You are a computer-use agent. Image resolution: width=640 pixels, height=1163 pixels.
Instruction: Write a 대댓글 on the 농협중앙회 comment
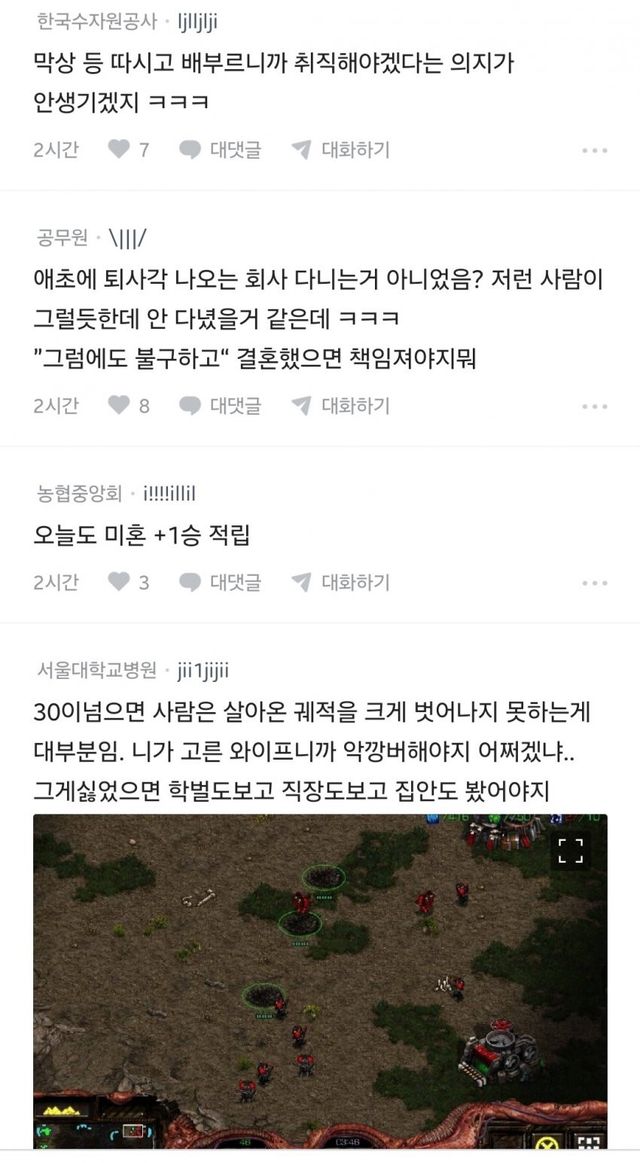(x=220, y=582)
